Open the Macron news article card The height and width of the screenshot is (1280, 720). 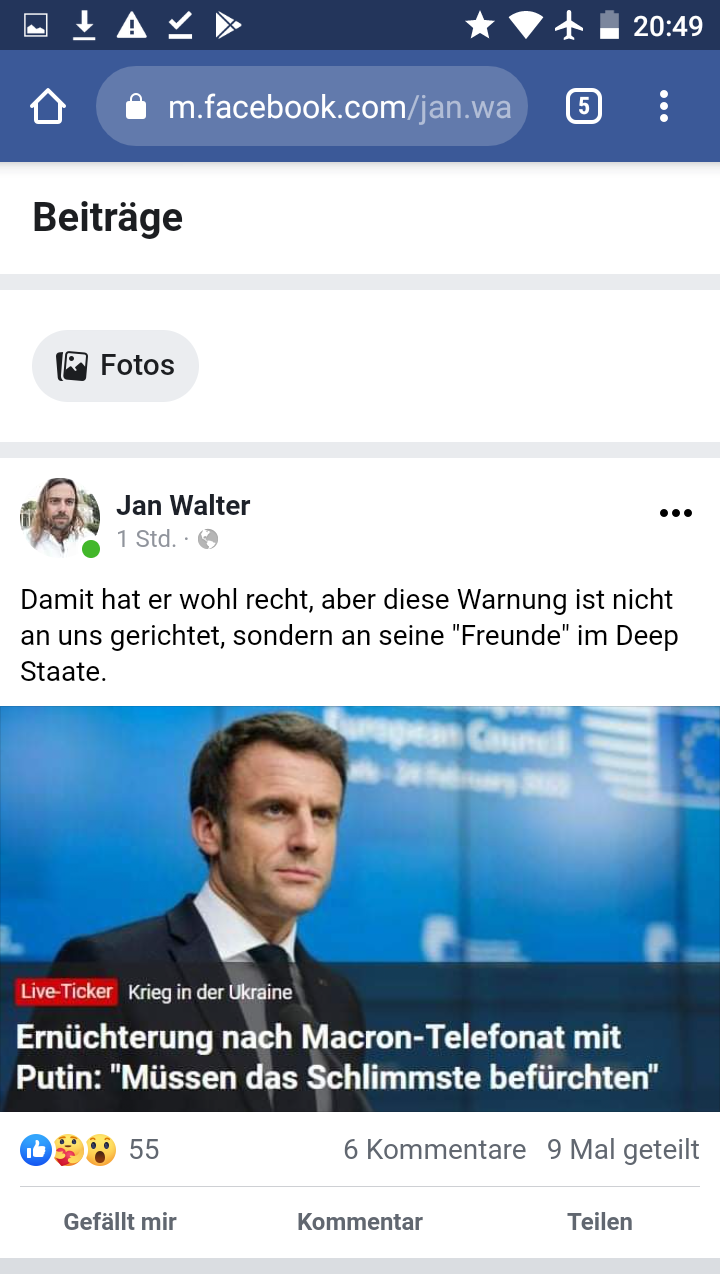(x=360, y=908)
